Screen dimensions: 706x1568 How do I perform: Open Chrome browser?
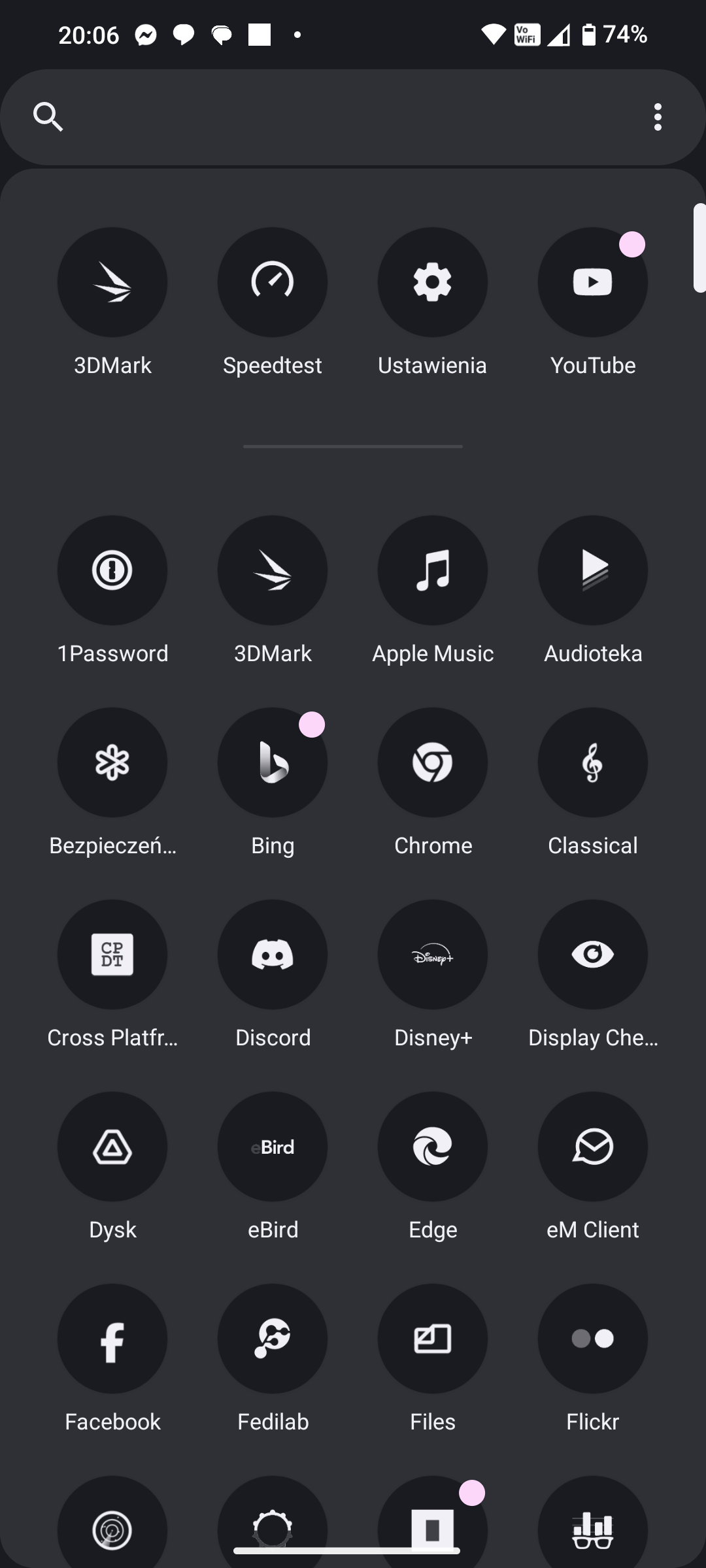click(x=433, y=762)
